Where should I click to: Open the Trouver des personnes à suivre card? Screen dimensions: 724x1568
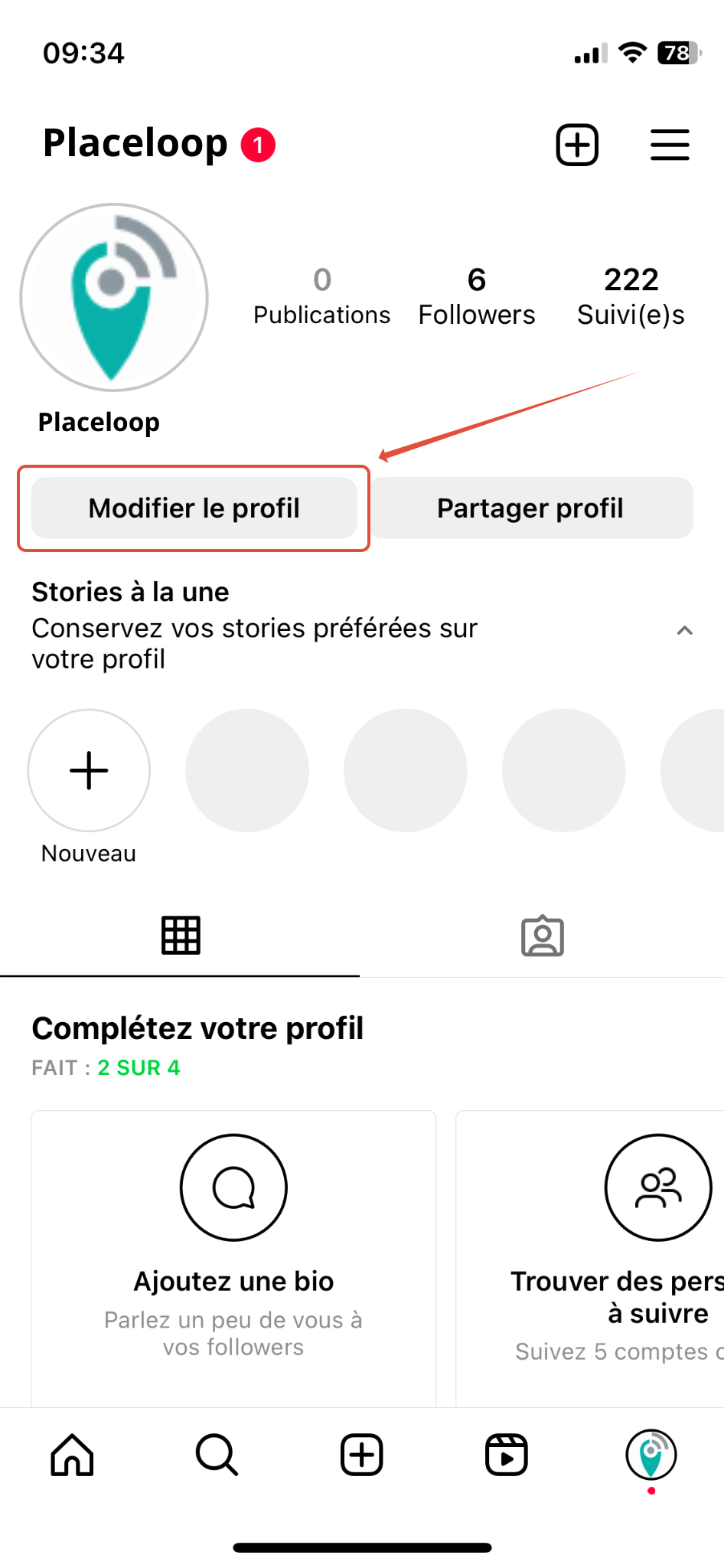[612, 1256]
